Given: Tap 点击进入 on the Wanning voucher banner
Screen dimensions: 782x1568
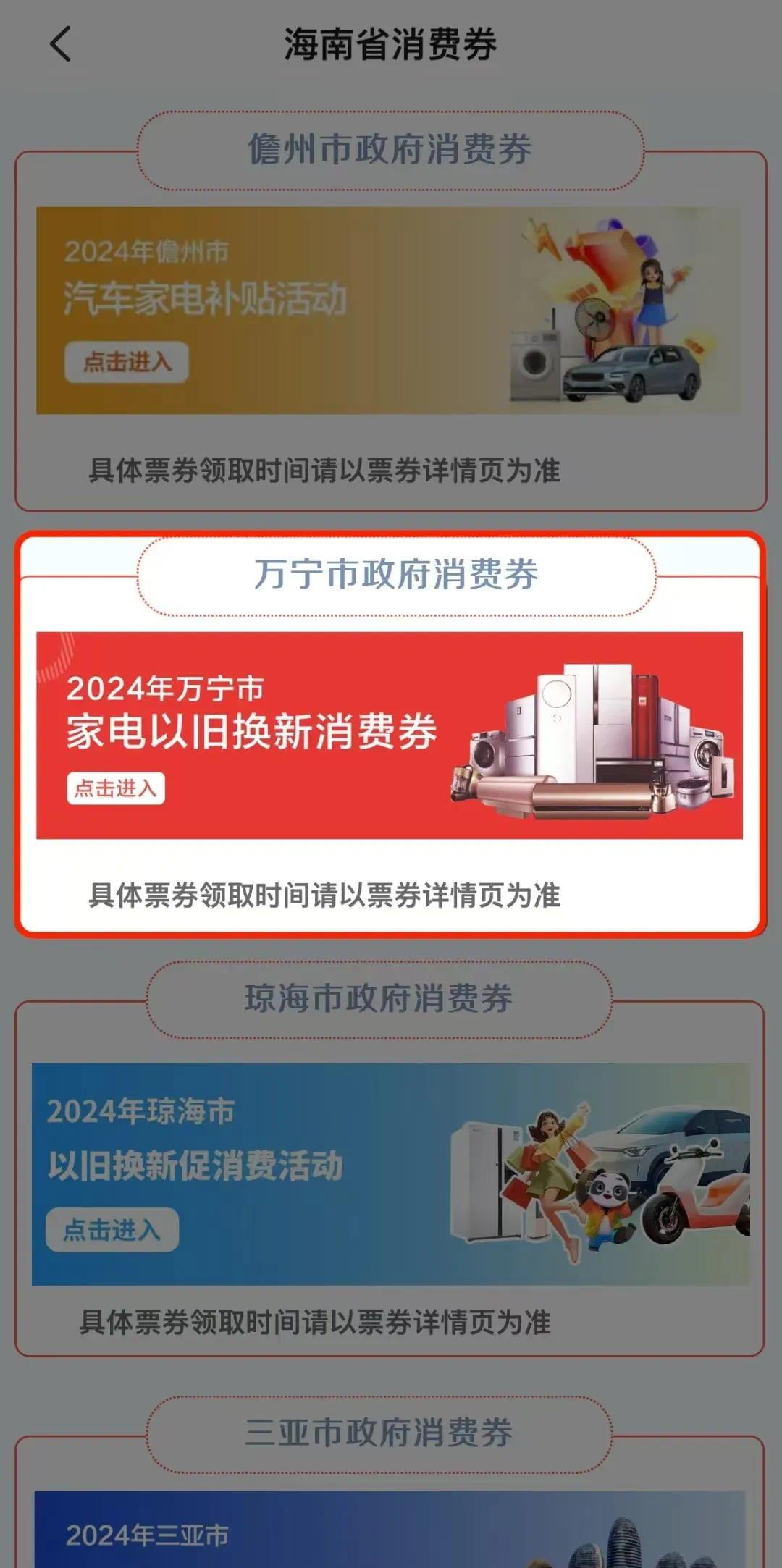Looking at the screenshot, I should (x=116, y=790).
